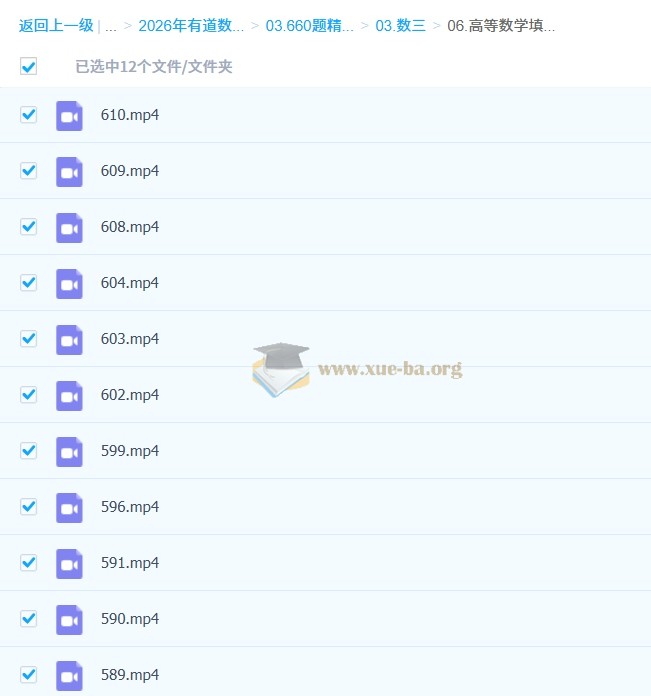Deselect the 599.mp4 checkbox
Screen dimensions: 651x696
point(28,450)
